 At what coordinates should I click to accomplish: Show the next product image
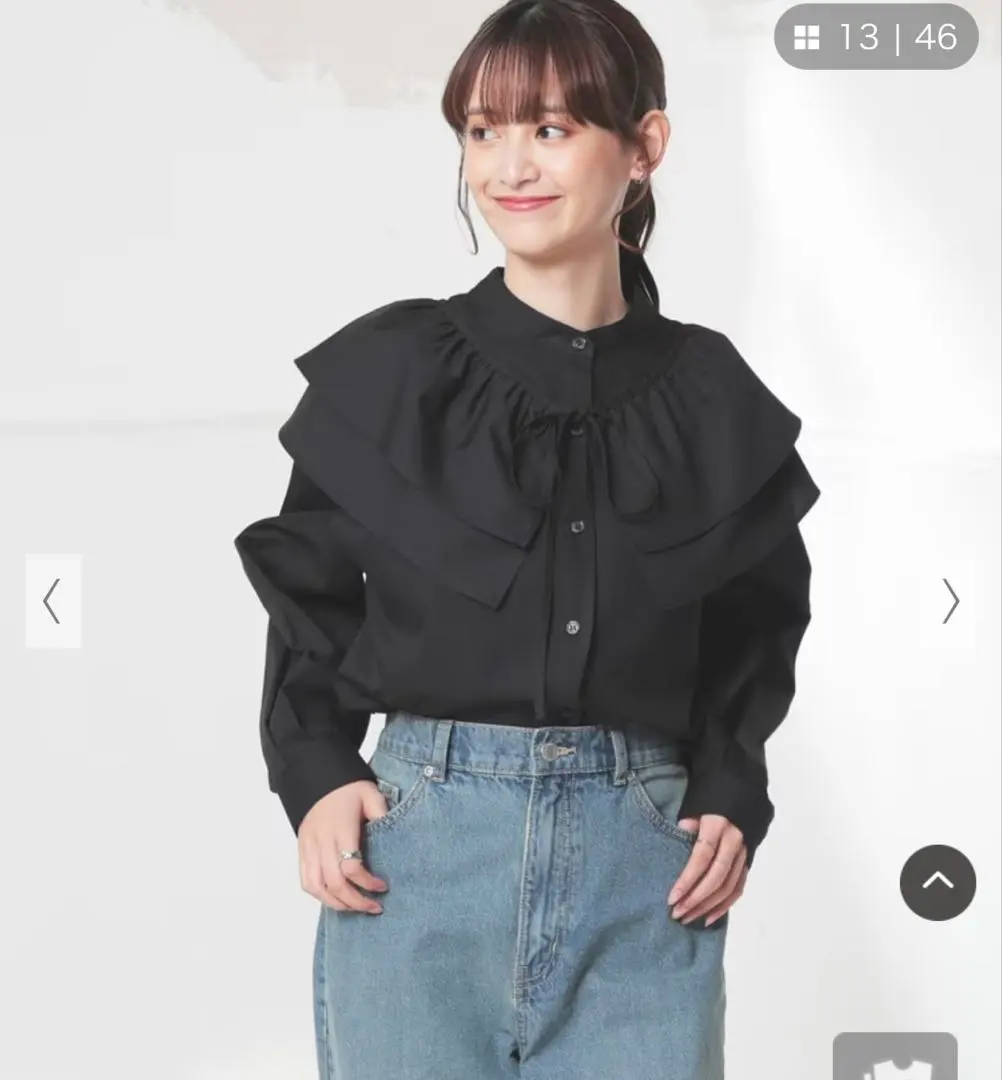pyautogui.click(x=949, y=601)
